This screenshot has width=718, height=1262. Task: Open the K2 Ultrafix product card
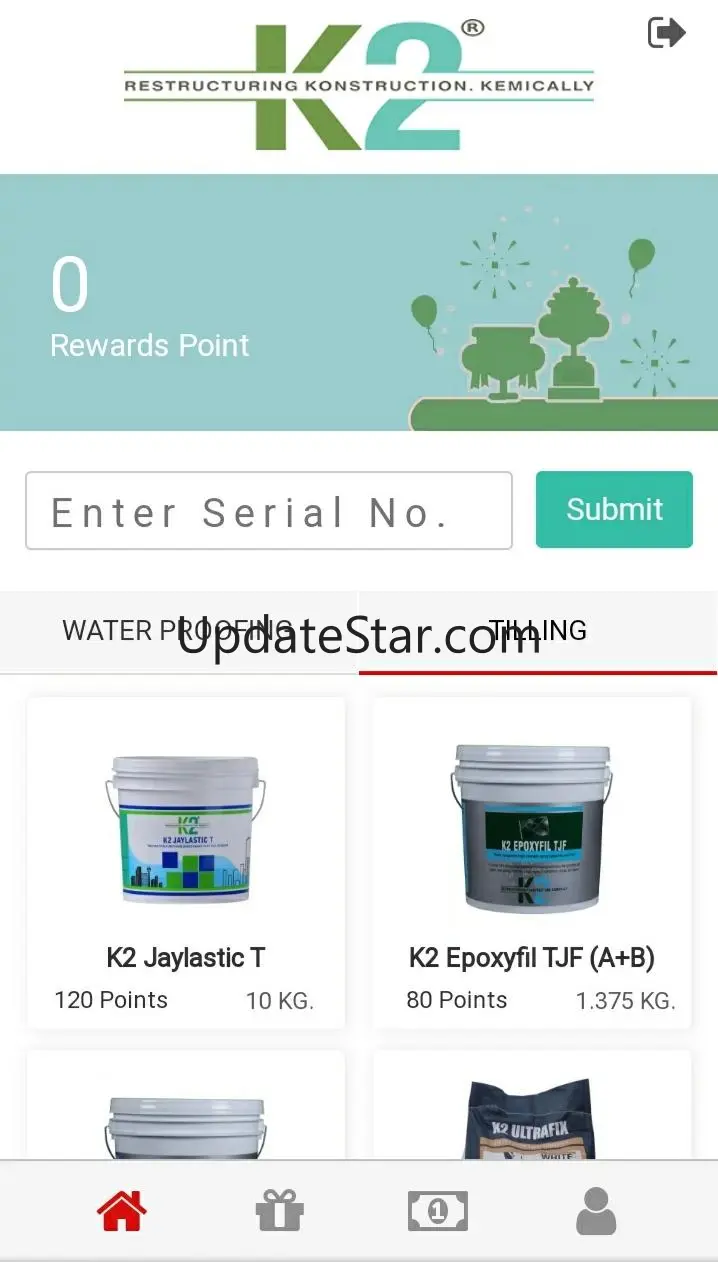(532, 1110)
